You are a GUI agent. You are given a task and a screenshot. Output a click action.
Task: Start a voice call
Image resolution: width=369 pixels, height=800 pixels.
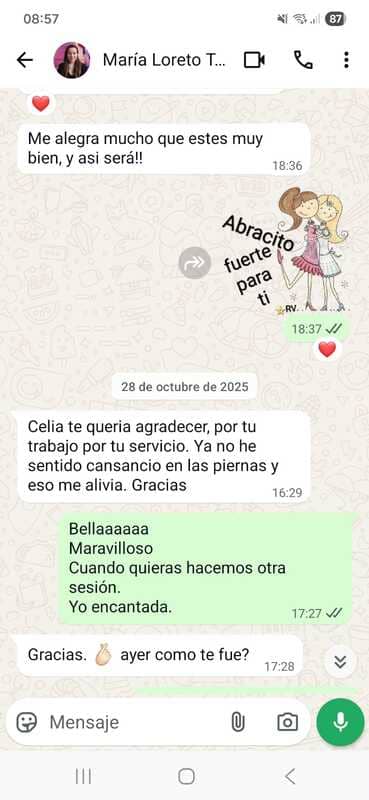[x=303, y=60]
